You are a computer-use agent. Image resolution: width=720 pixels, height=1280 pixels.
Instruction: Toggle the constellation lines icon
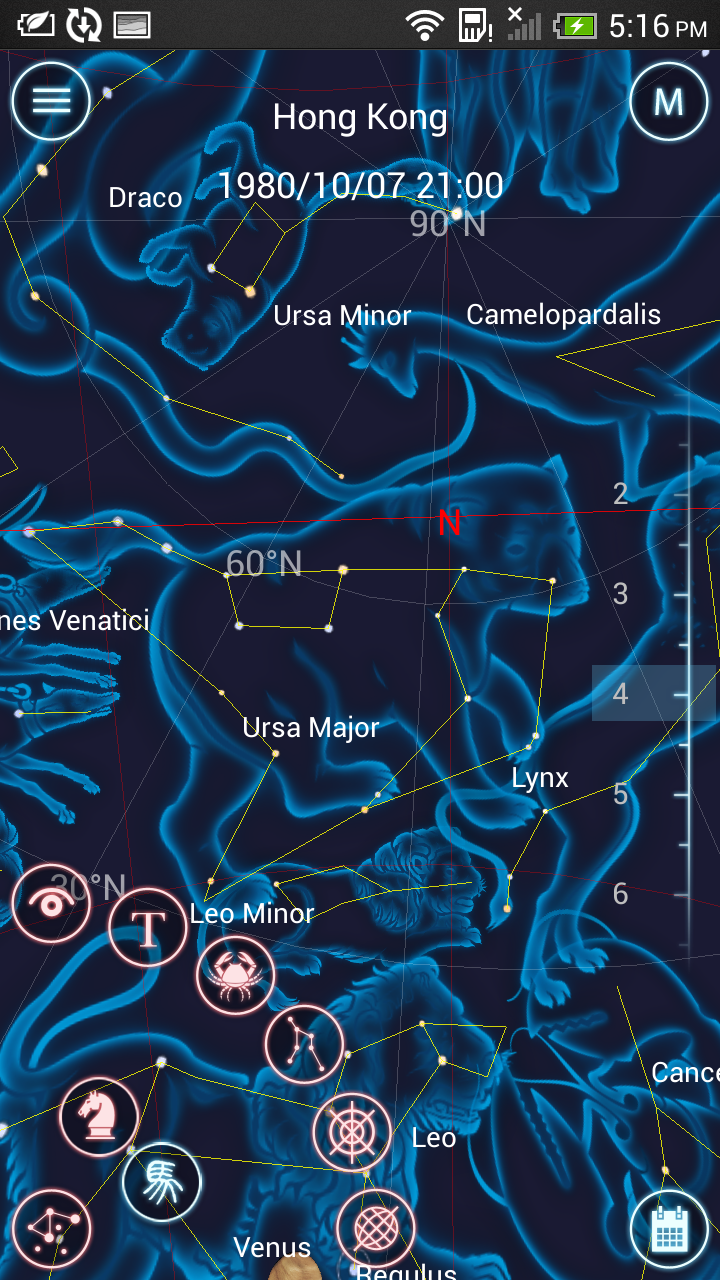tap(304, 1045)
